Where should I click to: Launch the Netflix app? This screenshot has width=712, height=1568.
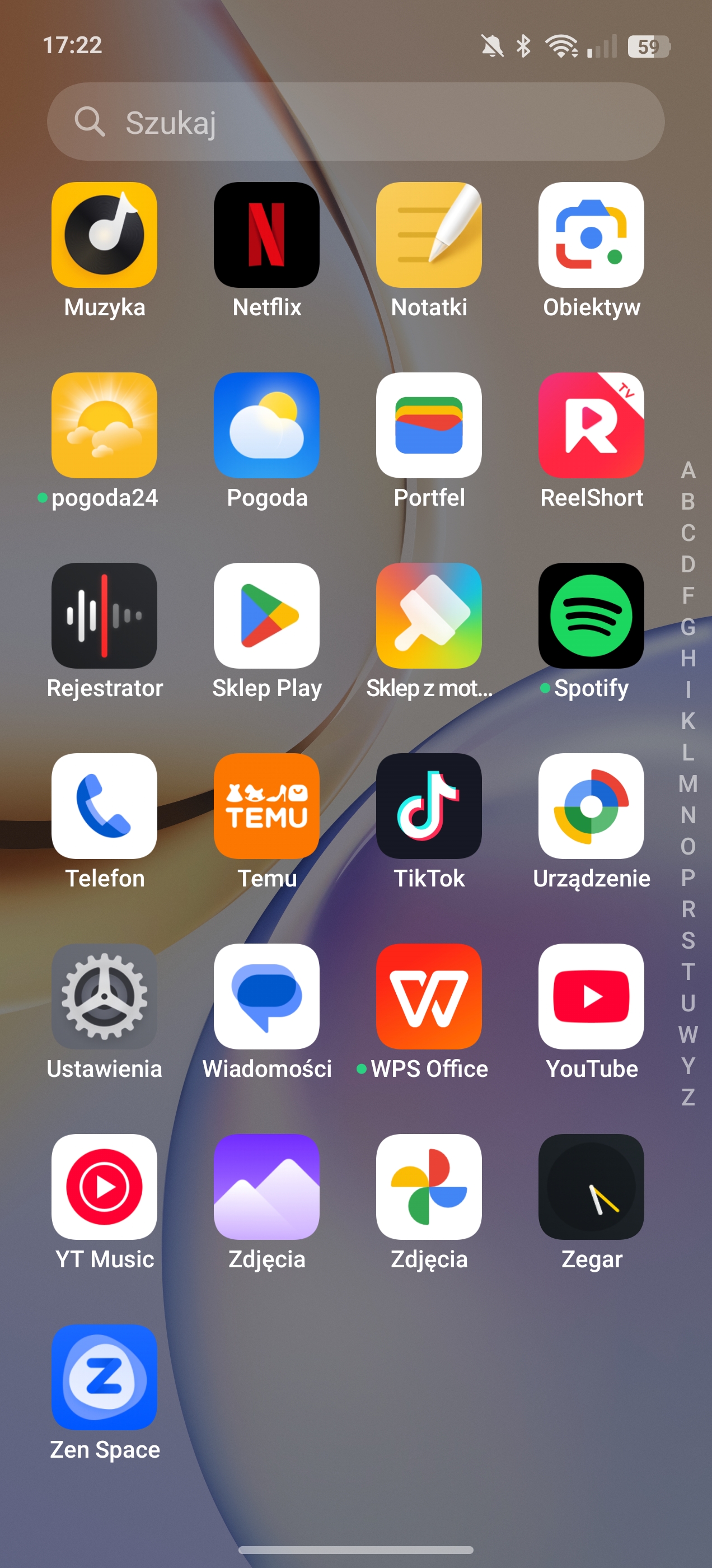point(266,236)
